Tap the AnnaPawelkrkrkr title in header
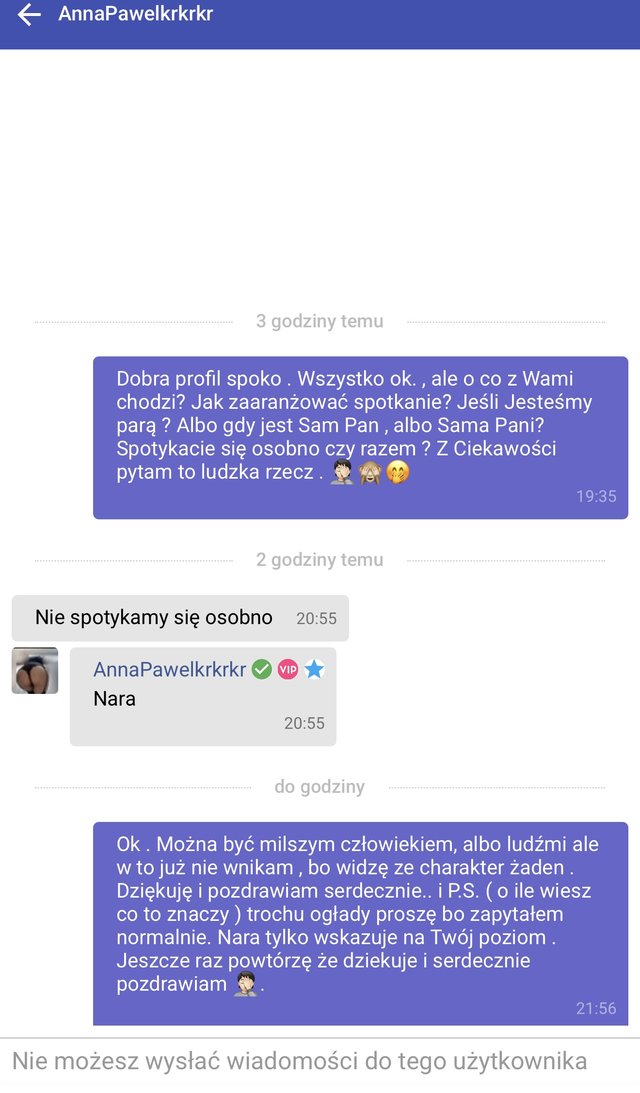 click(136, 14)
